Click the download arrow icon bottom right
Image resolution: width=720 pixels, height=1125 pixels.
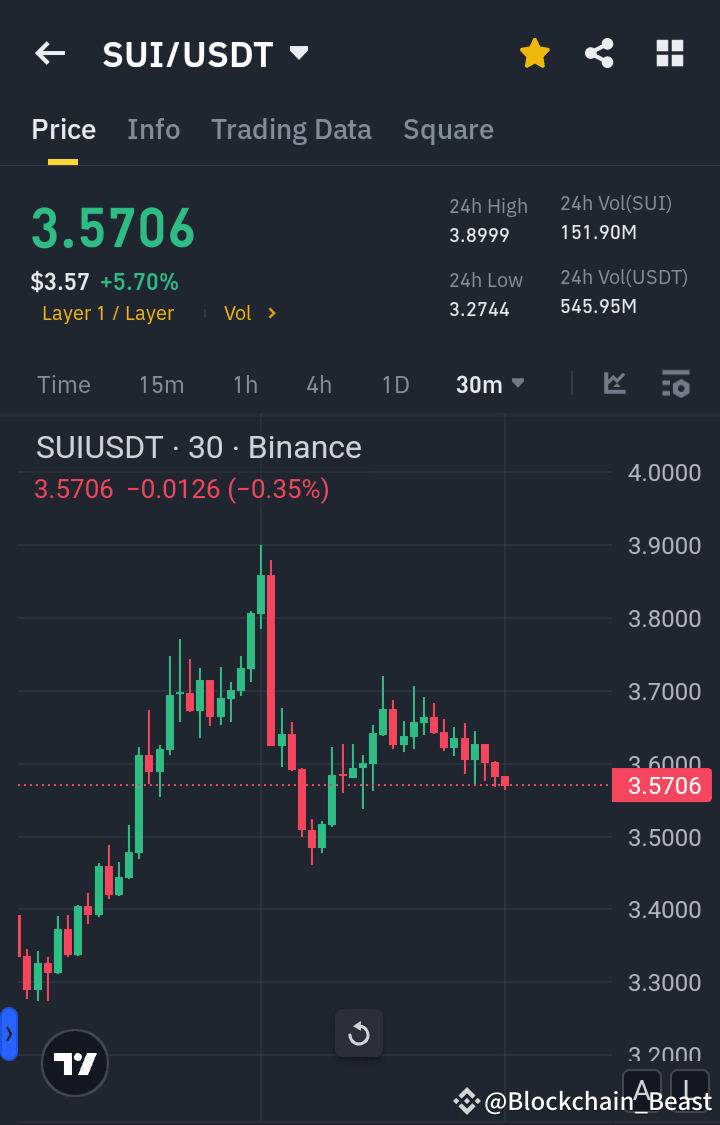689,1090
